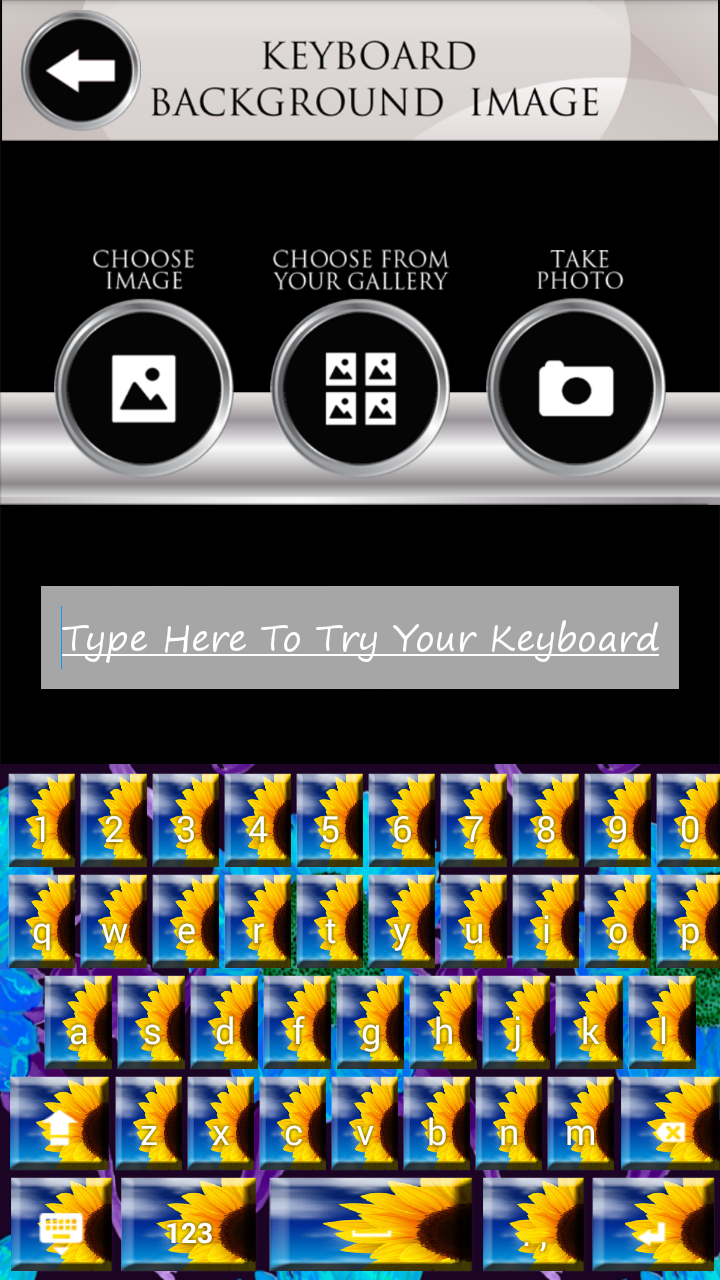Choose an image from your gallery
Viewport: 720px width, 1280px height.
click(360, 388)
